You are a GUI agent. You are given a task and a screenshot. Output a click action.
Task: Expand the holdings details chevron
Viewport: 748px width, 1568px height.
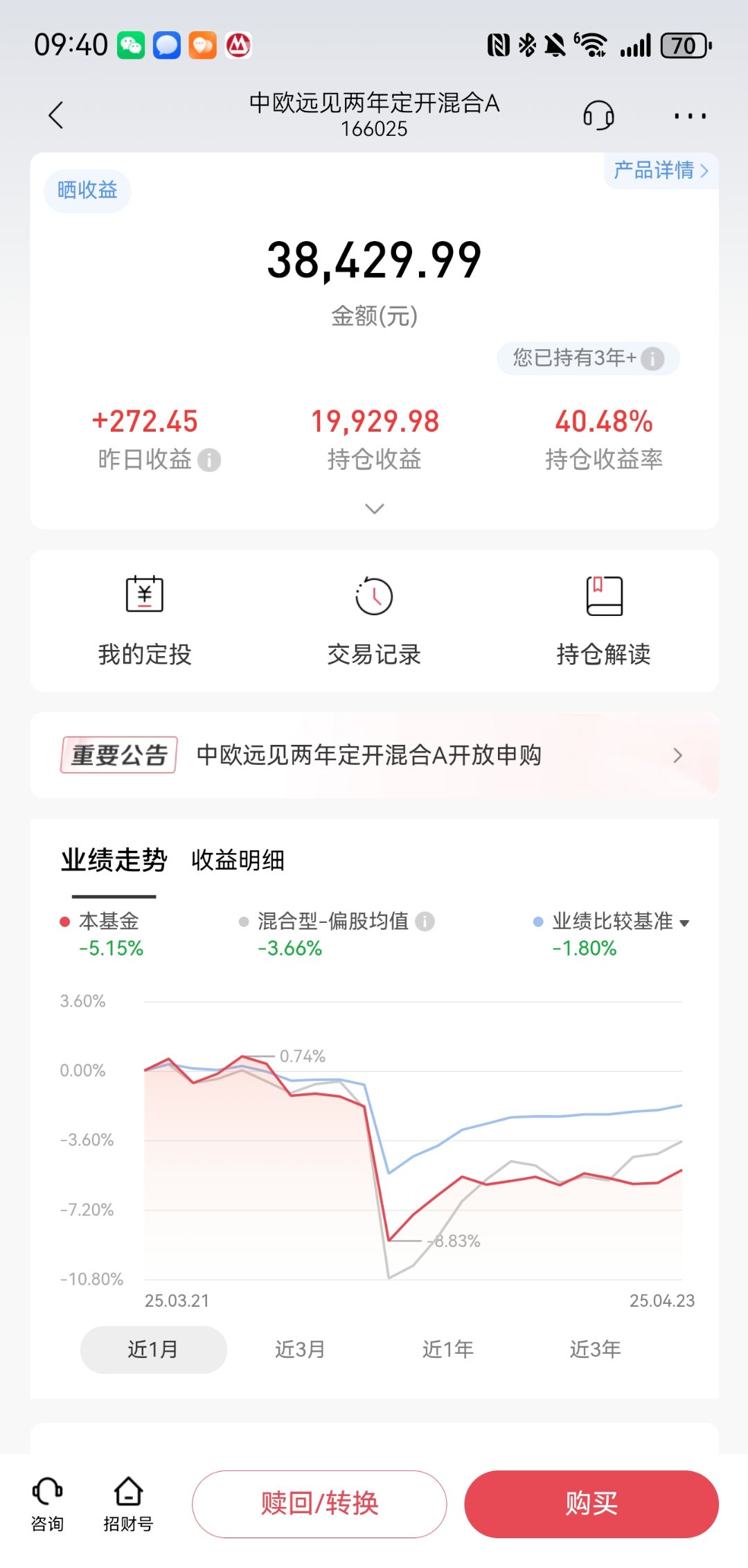[x=374, y=509]
